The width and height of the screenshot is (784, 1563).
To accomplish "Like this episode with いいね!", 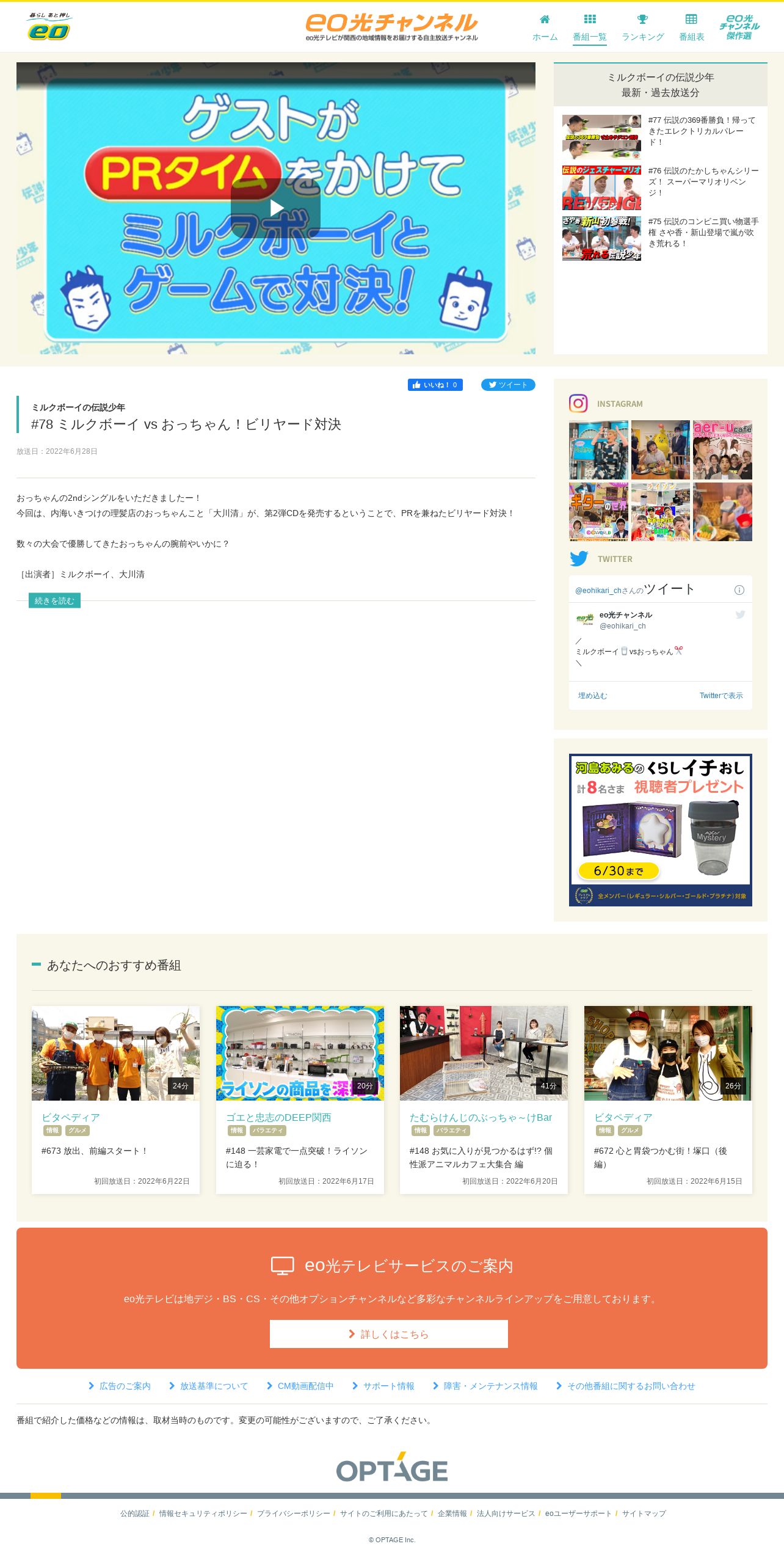I will coord(435,385).
